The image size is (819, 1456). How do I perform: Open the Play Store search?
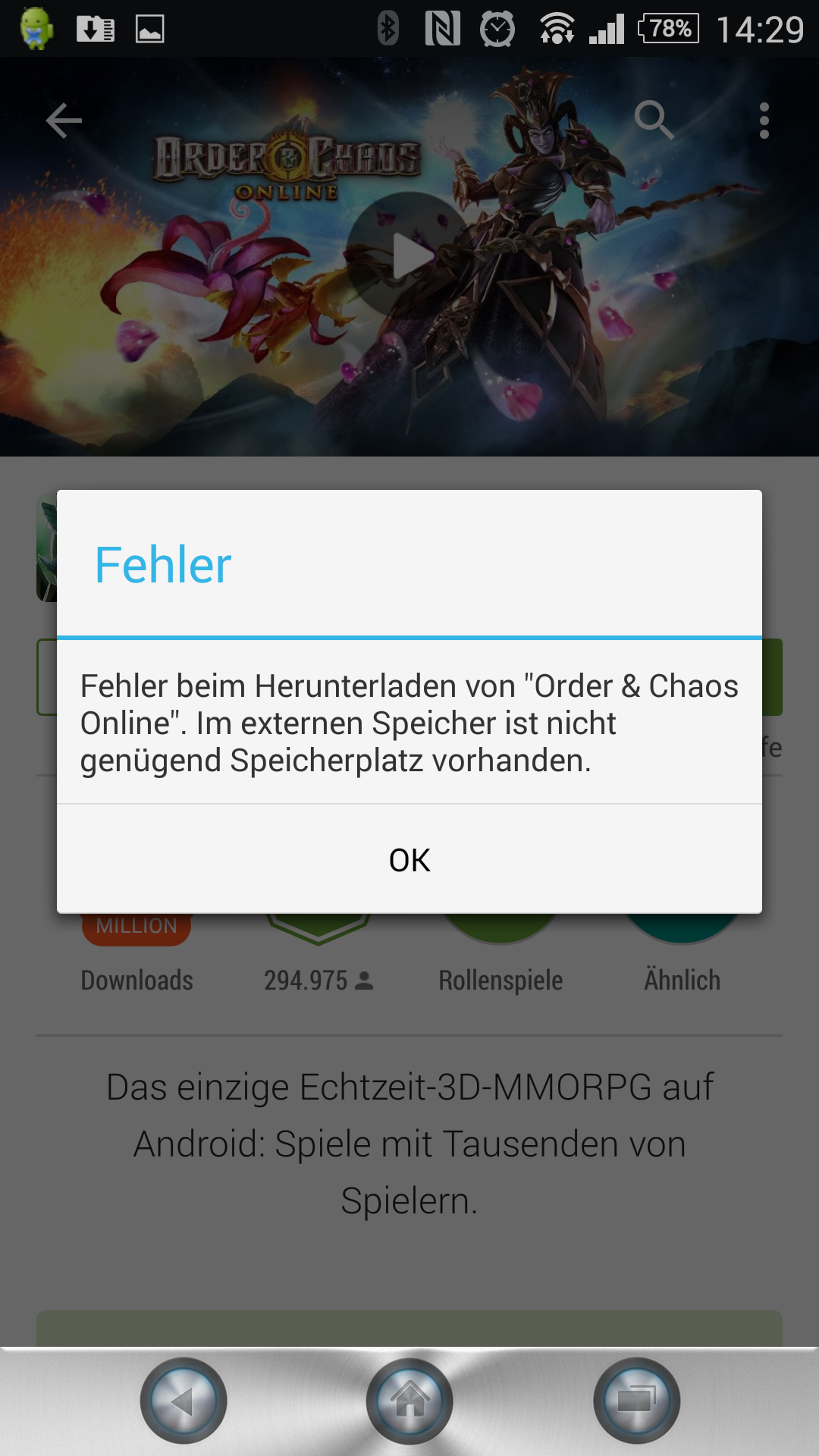coord(654,120)
